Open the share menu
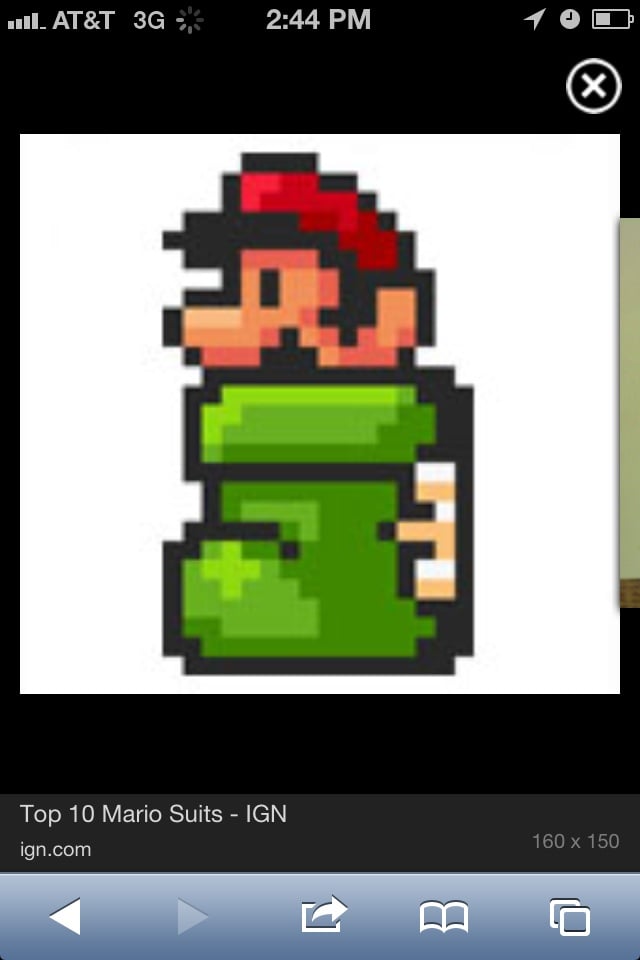 coord(323,915)
